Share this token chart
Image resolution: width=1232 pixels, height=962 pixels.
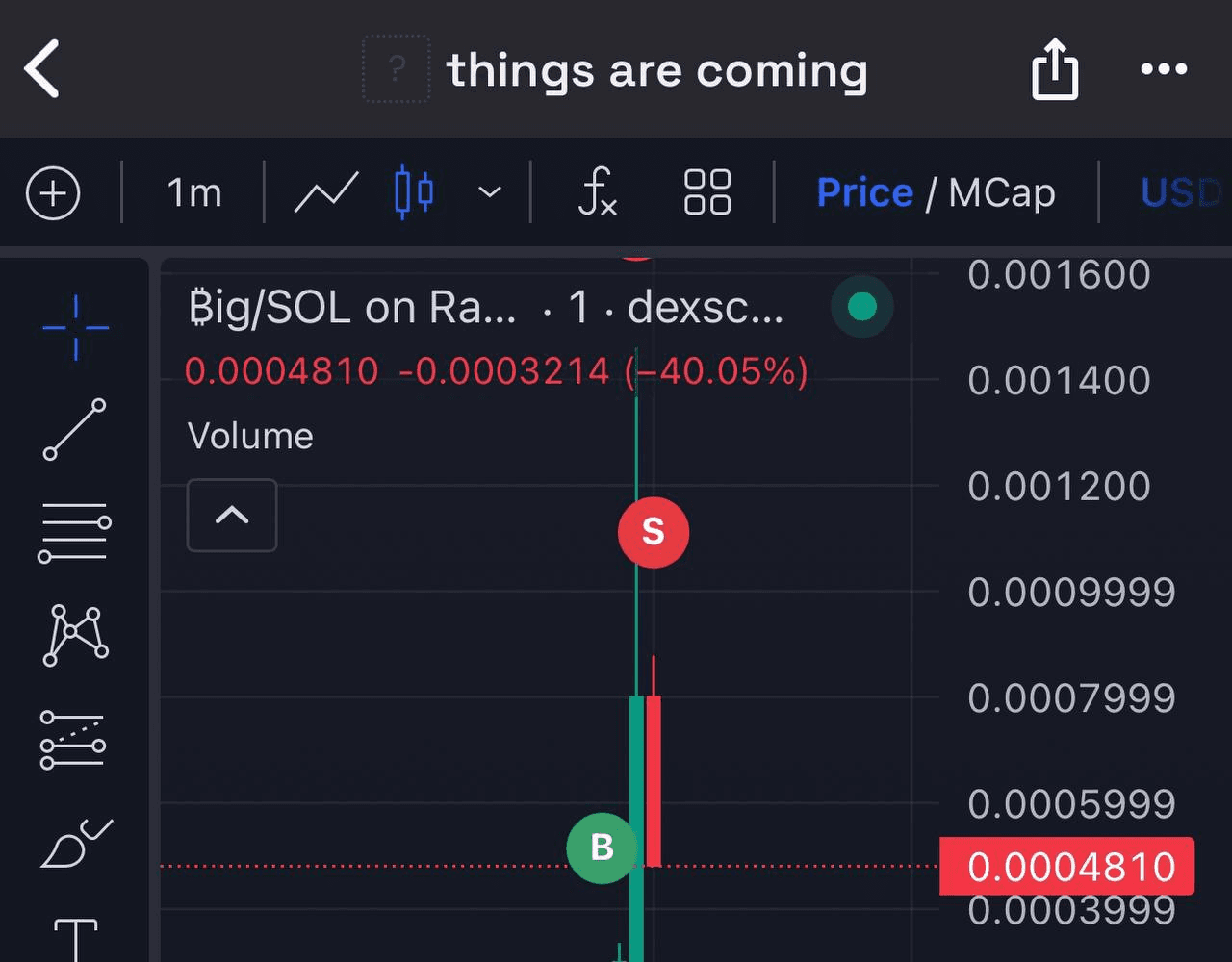(1054, 69)
